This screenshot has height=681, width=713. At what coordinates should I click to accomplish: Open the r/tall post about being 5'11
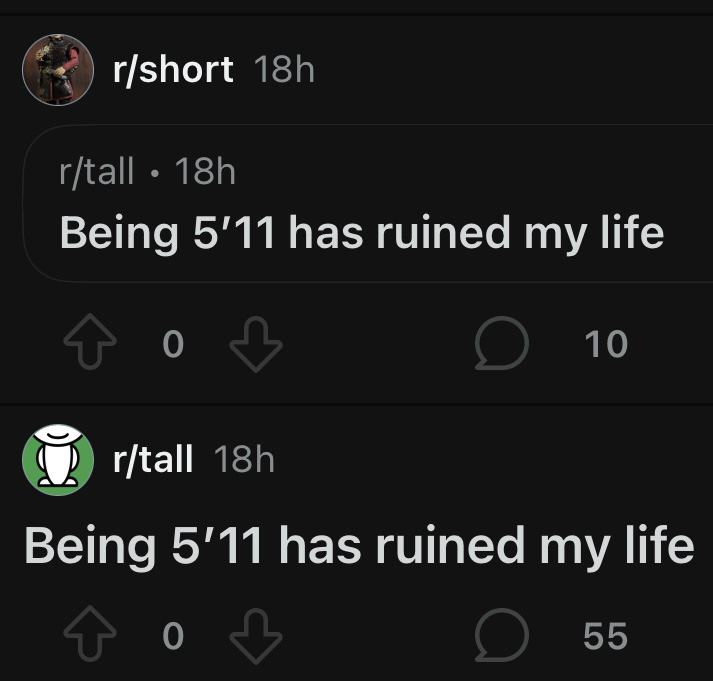tap(358, 546)
